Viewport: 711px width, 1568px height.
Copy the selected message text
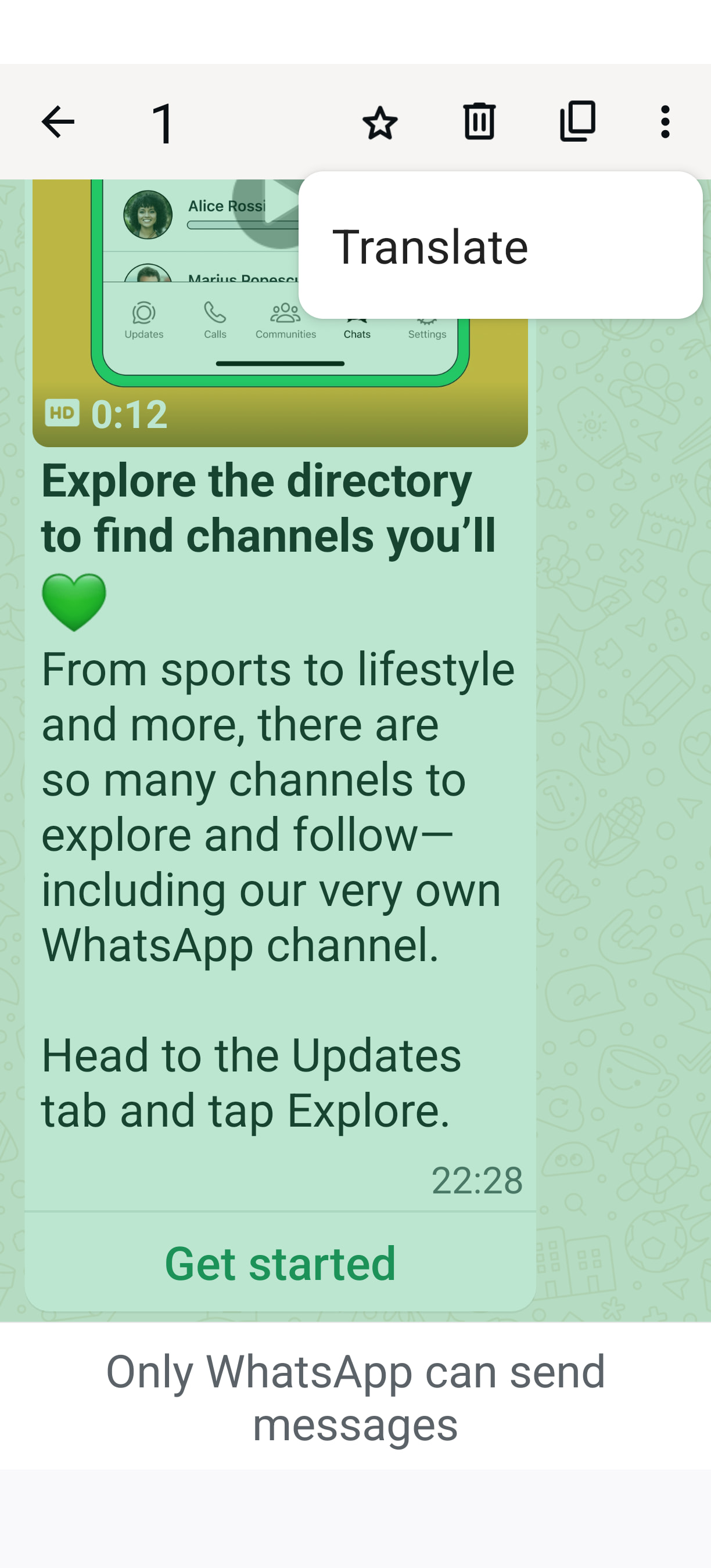[x=577, y=122]
